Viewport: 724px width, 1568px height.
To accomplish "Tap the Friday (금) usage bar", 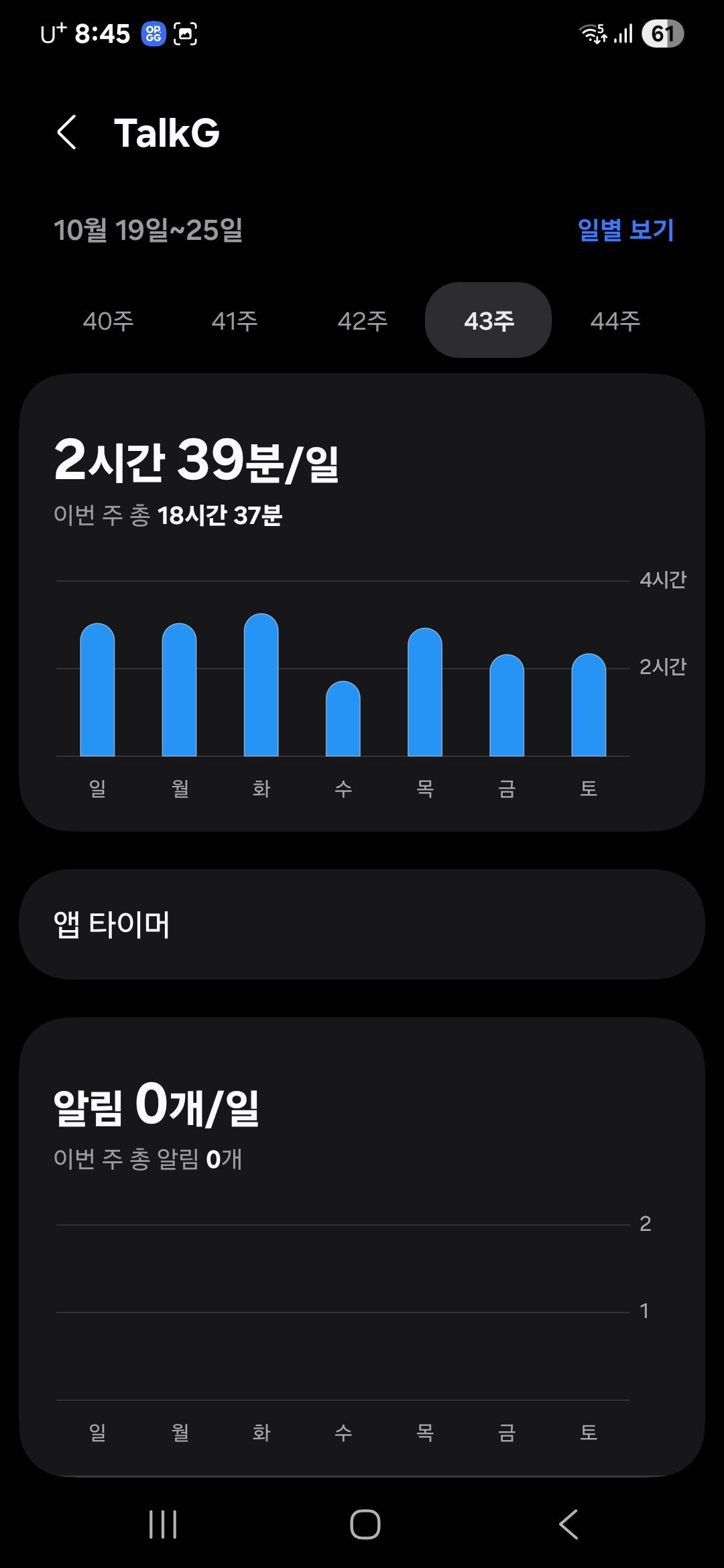I will coord(507,707).
